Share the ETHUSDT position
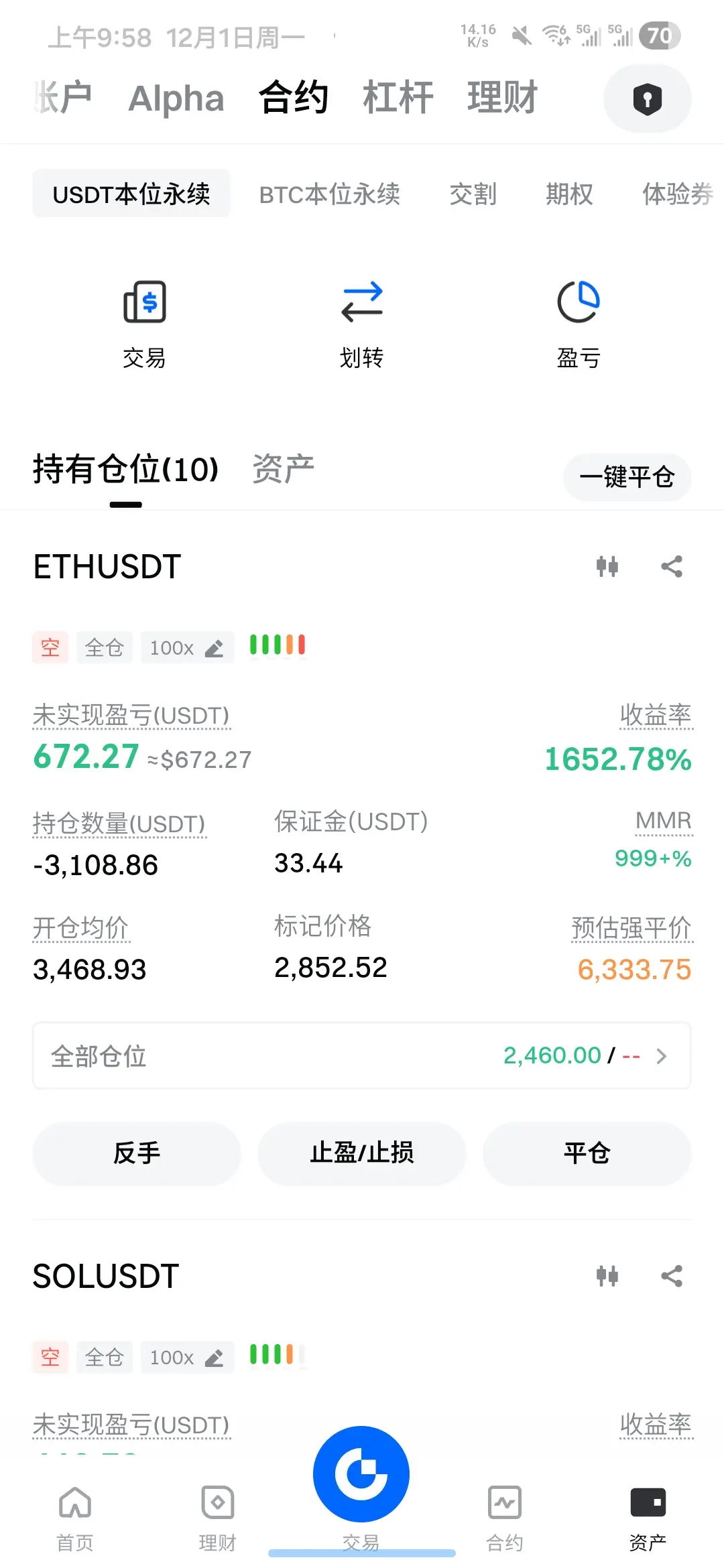724x1568 pixels. 672,567
